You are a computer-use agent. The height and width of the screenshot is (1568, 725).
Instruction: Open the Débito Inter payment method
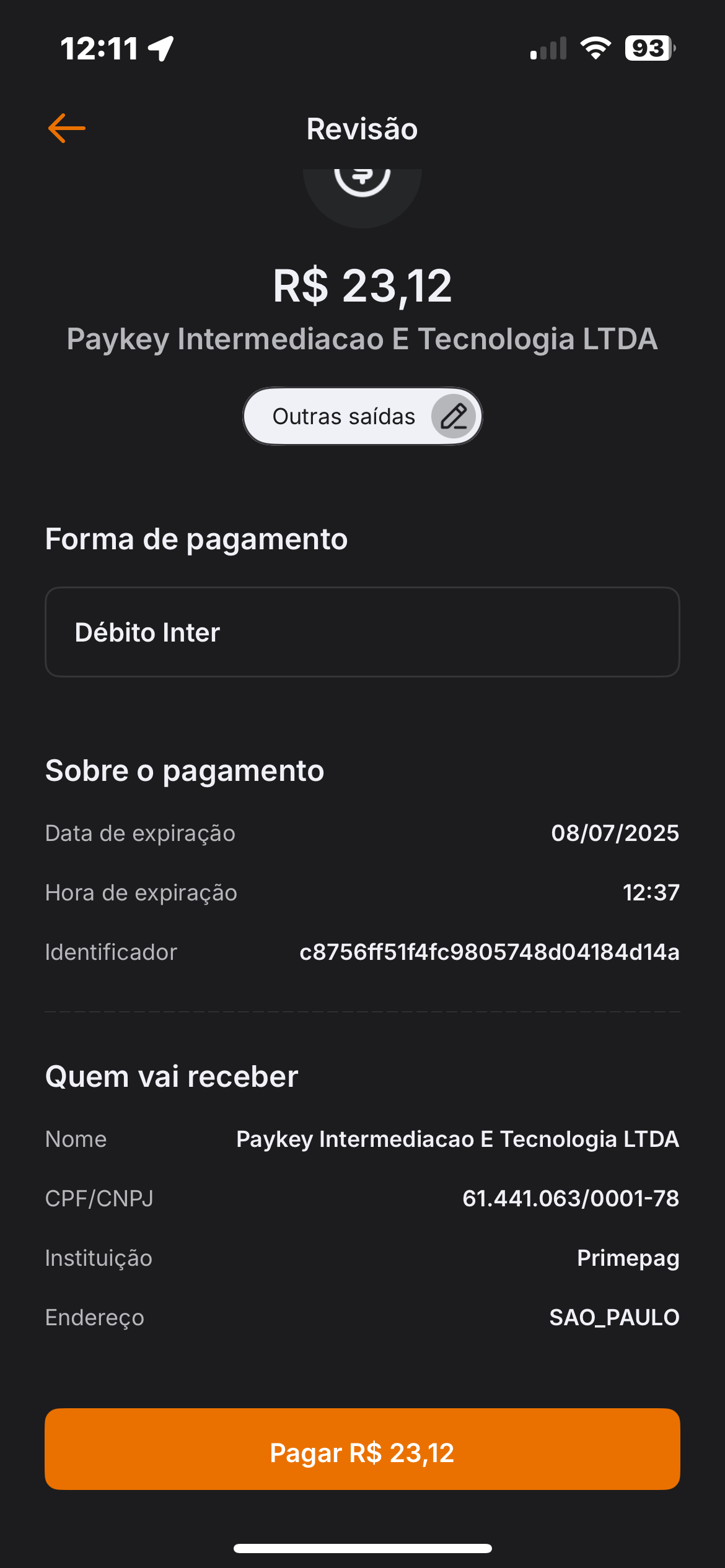[x=362, y=632]
